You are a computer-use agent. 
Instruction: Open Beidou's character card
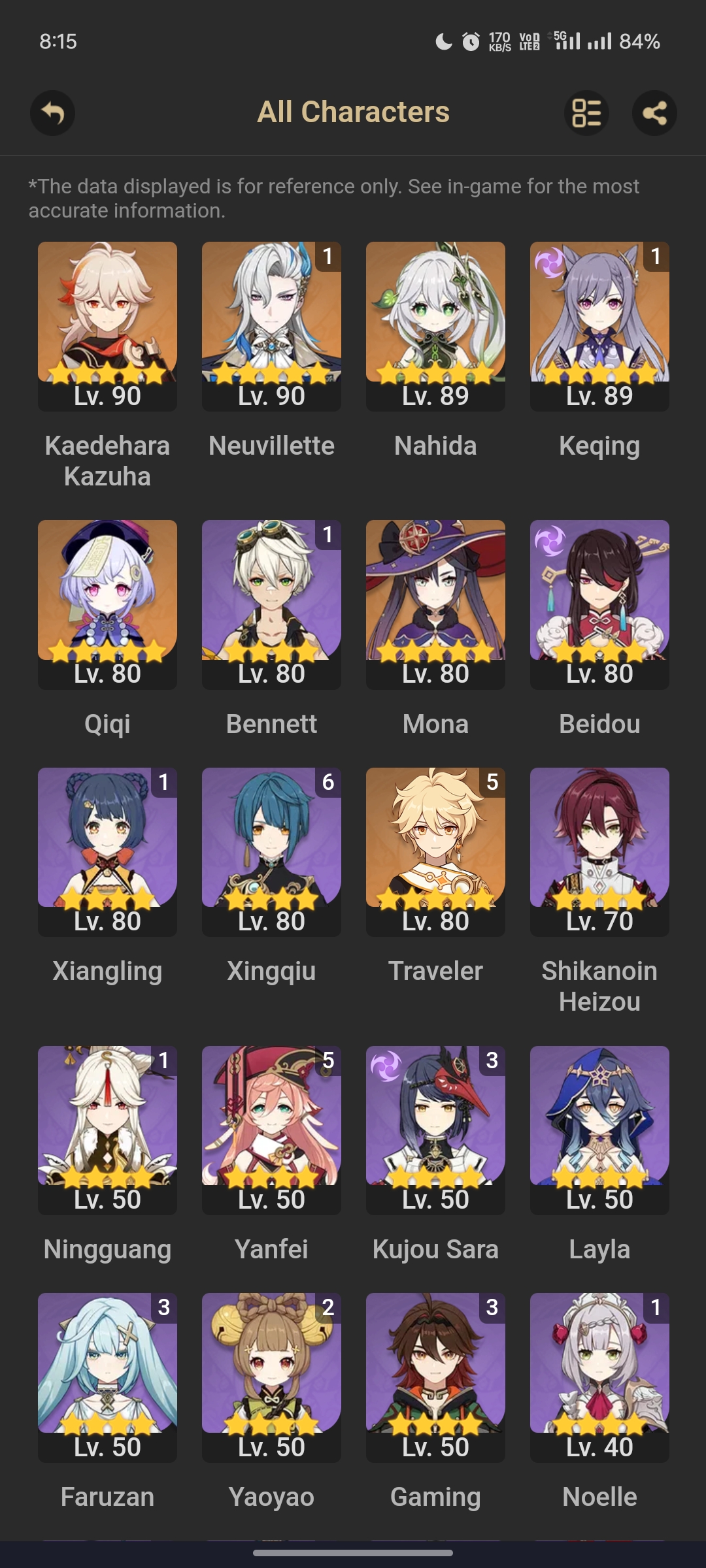[599, 604]
